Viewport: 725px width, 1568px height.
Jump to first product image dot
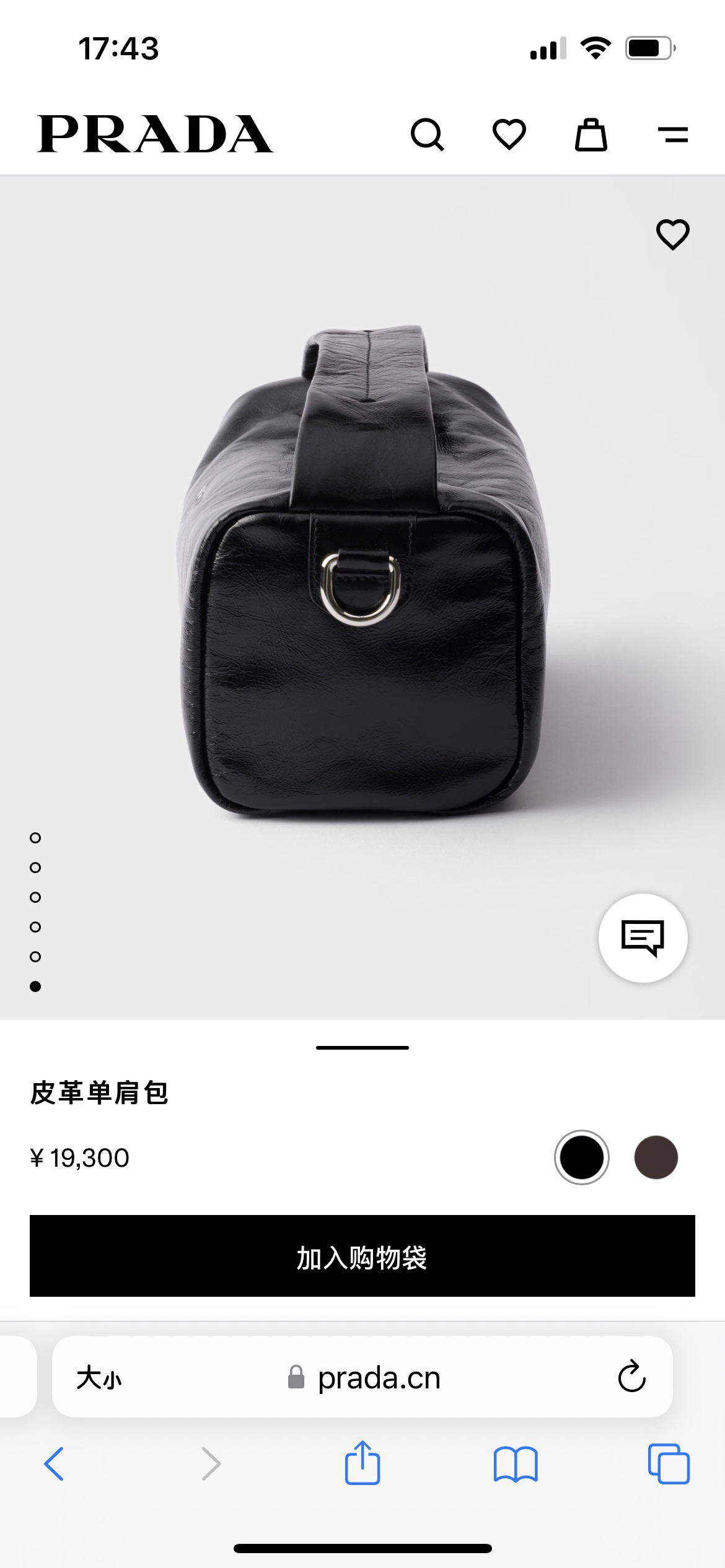(35, 838)
